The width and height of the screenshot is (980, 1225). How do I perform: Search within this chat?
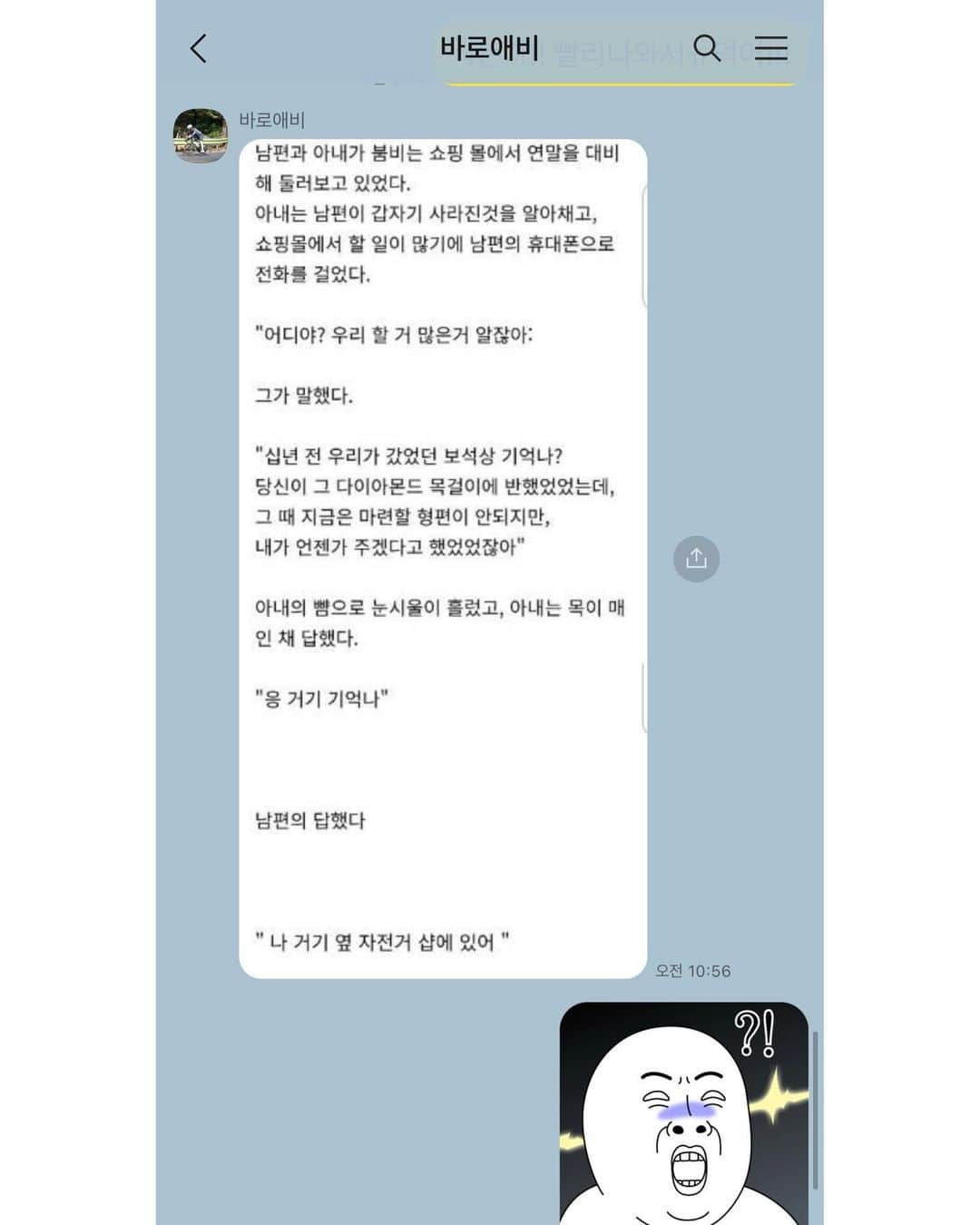[707, 48]
